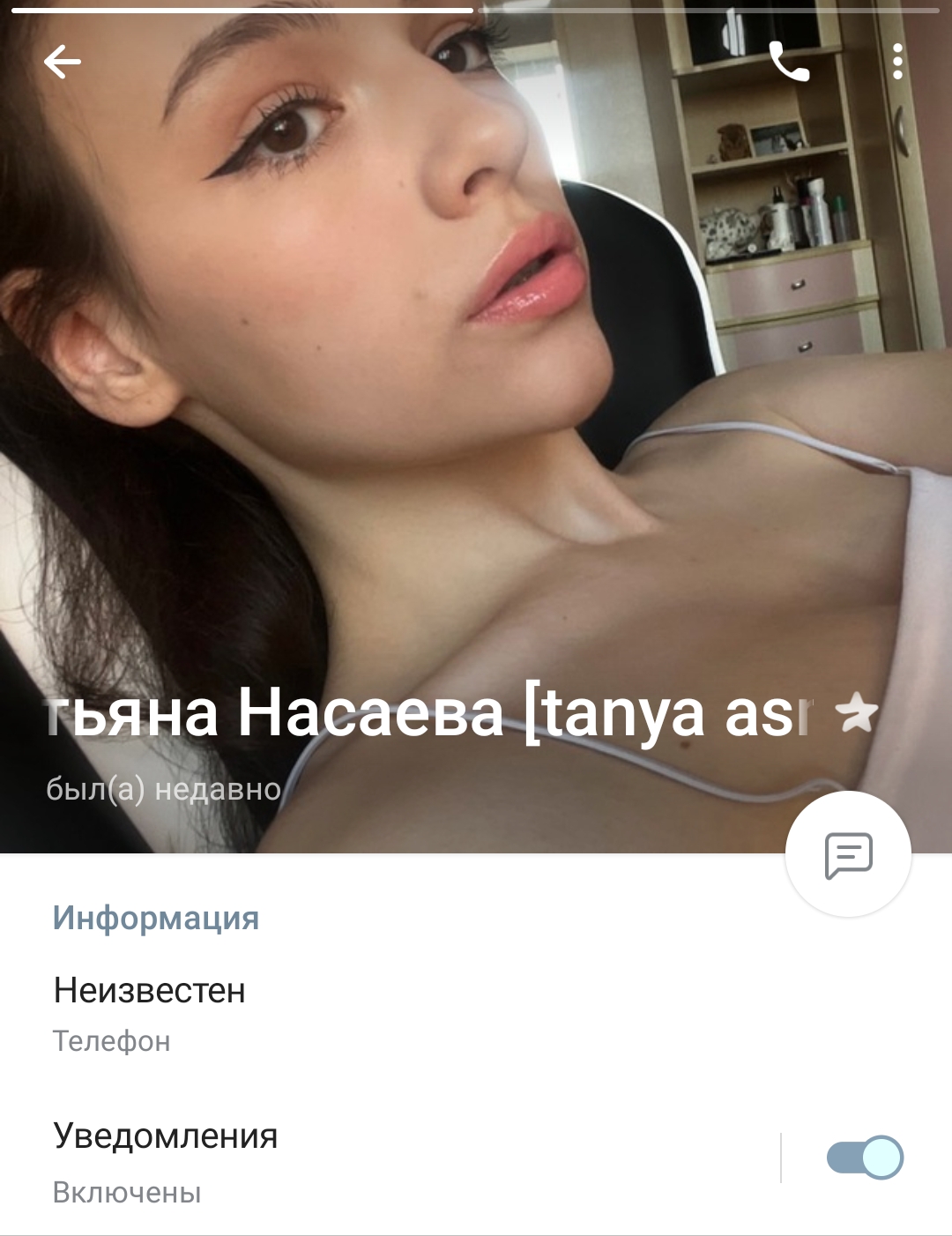
Task: Tap the Телефон Неизвестен row
Action: (476, 1014)
